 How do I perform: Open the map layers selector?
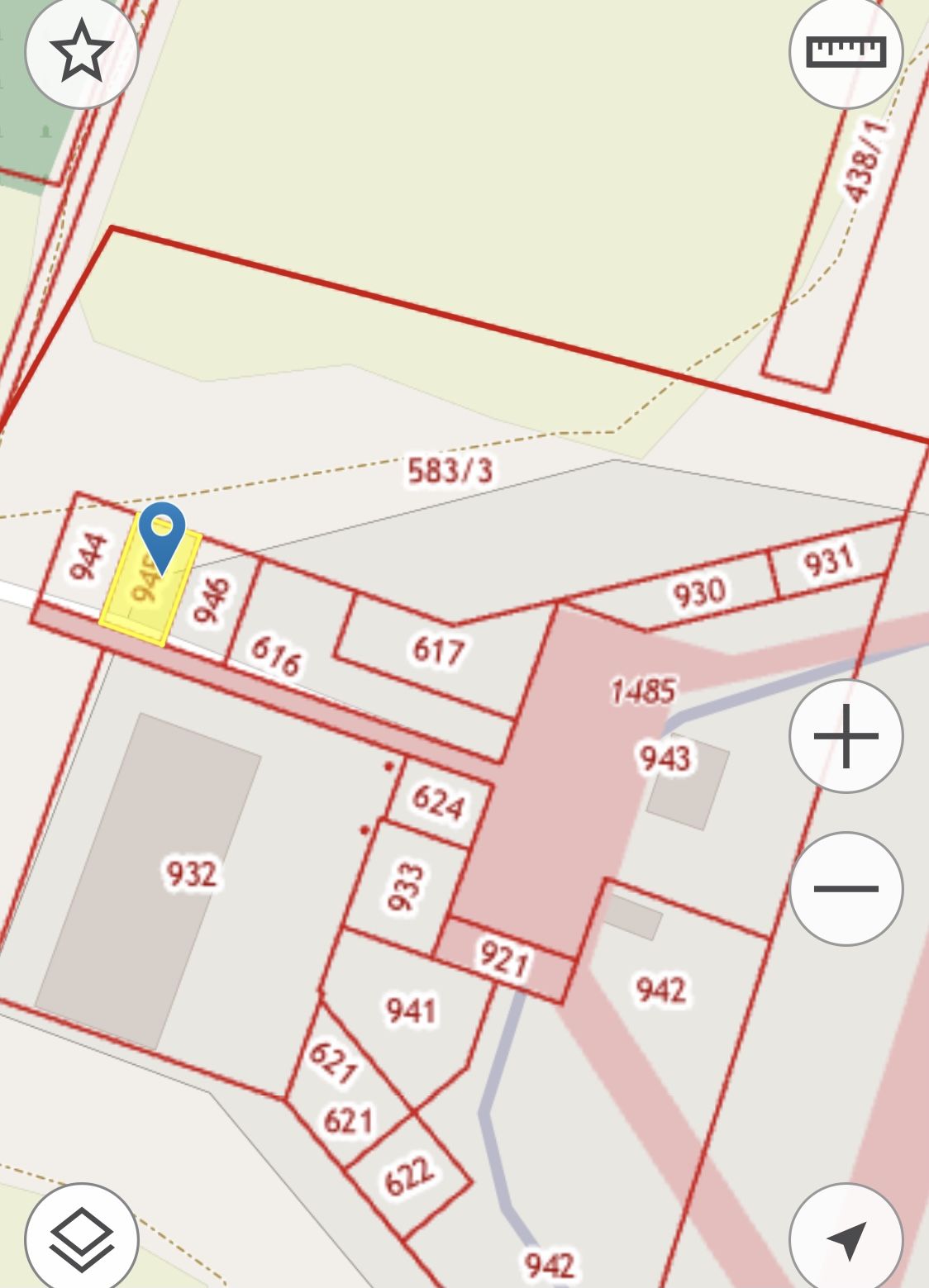tap(81, 1238)
